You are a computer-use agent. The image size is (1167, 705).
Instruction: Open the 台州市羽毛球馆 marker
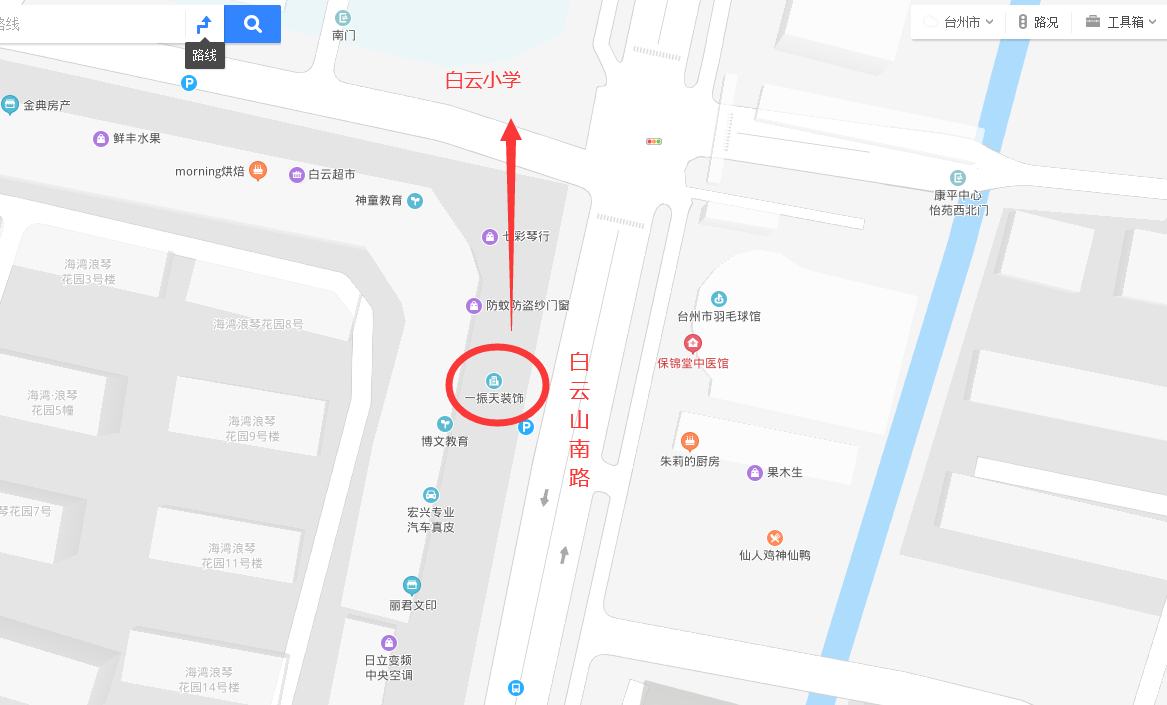(x=718, y=299)
